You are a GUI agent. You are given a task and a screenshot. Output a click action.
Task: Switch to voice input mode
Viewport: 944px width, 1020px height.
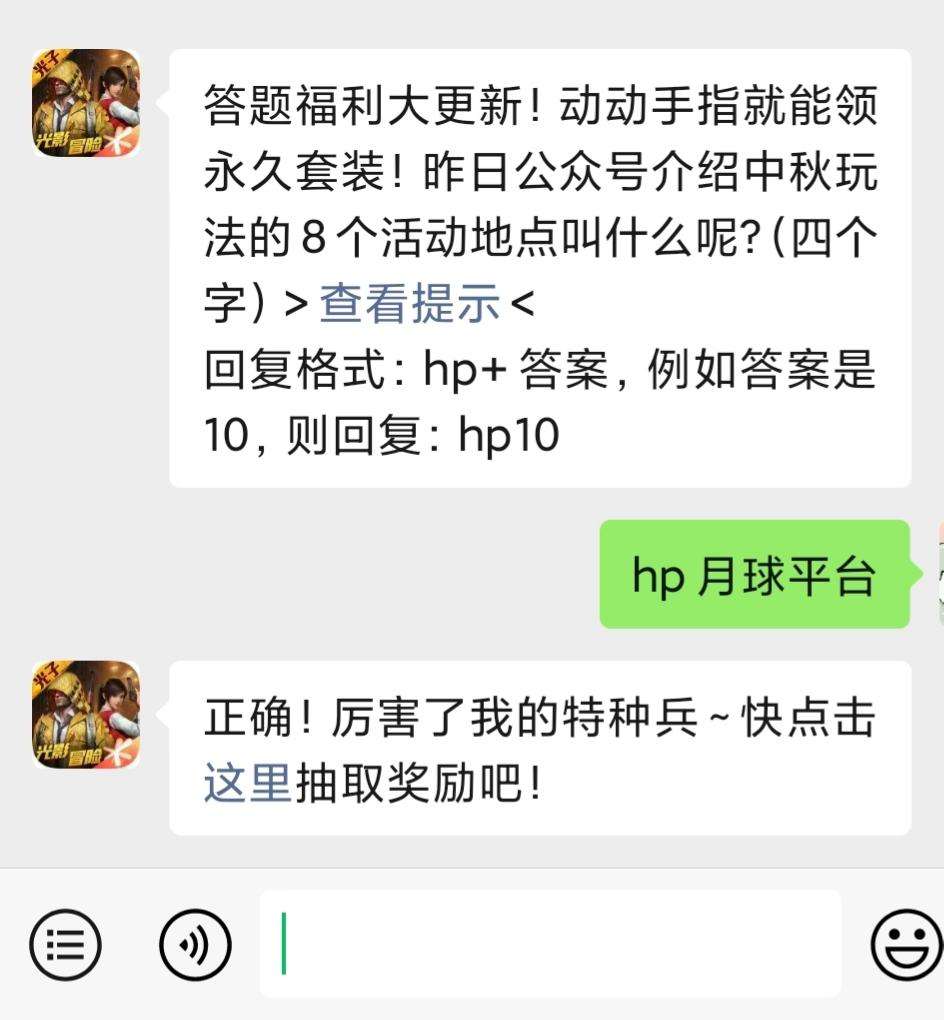196,943
